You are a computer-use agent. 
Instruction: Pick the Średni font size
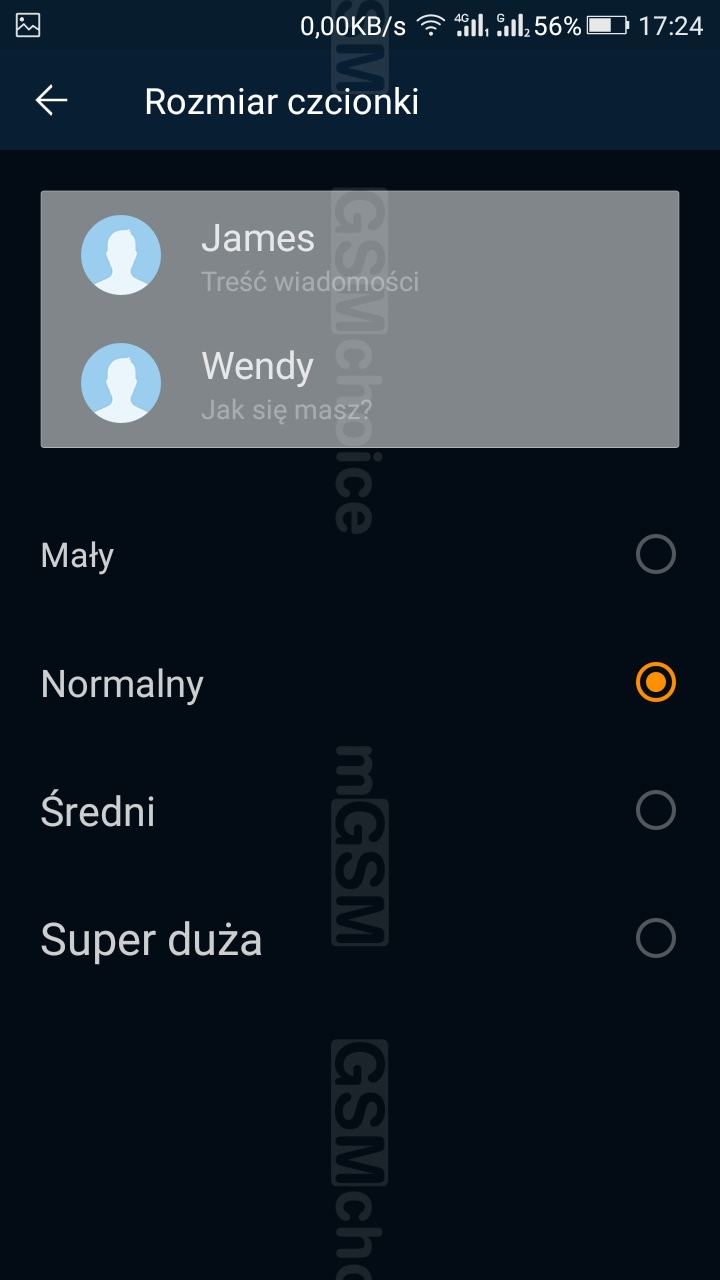click(x=360, y=811)
